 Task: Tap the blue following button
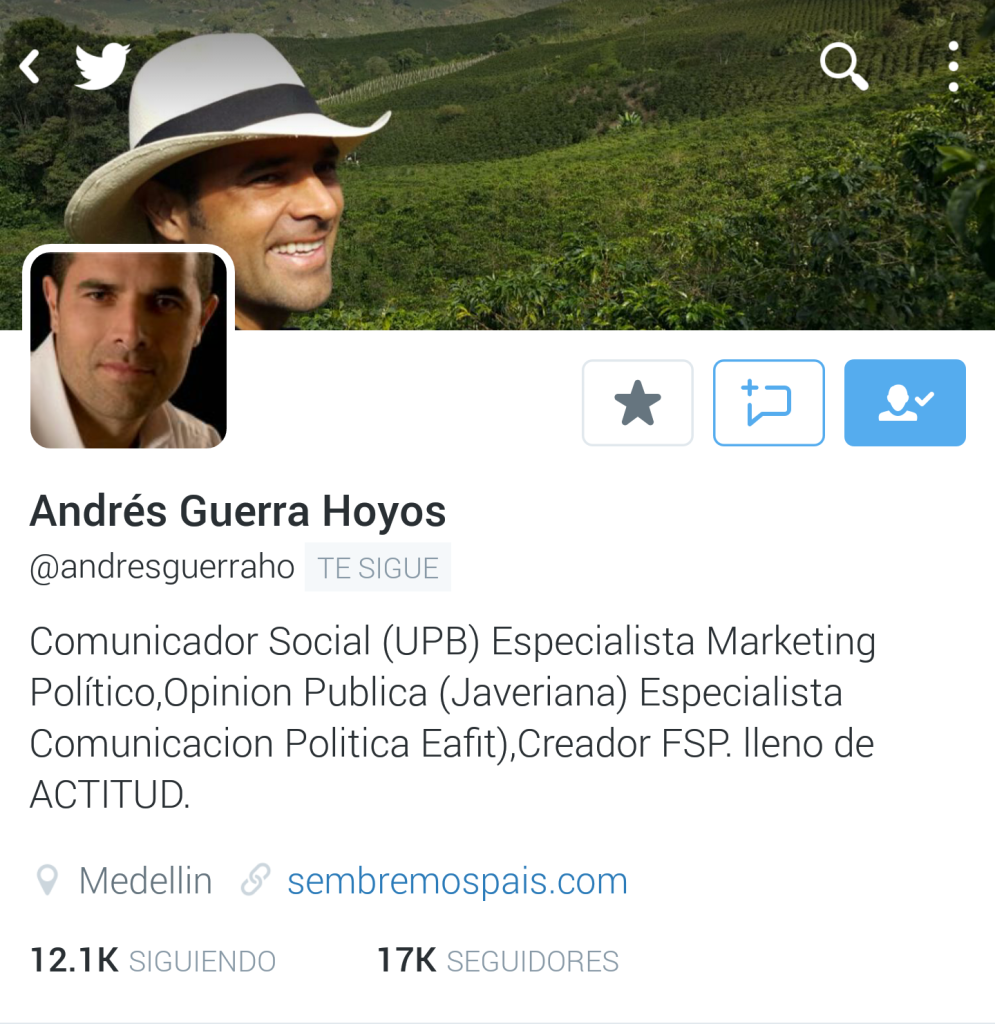(904, 403)
